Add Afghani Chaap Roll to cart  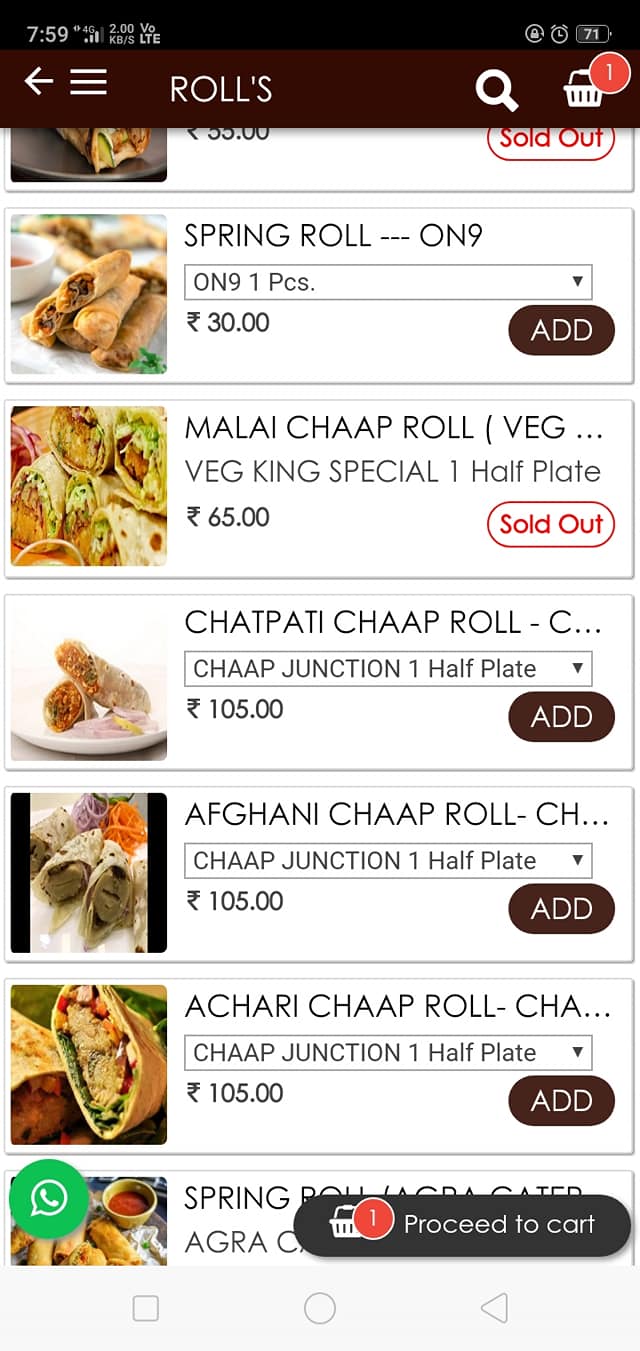tap(561, 908)
